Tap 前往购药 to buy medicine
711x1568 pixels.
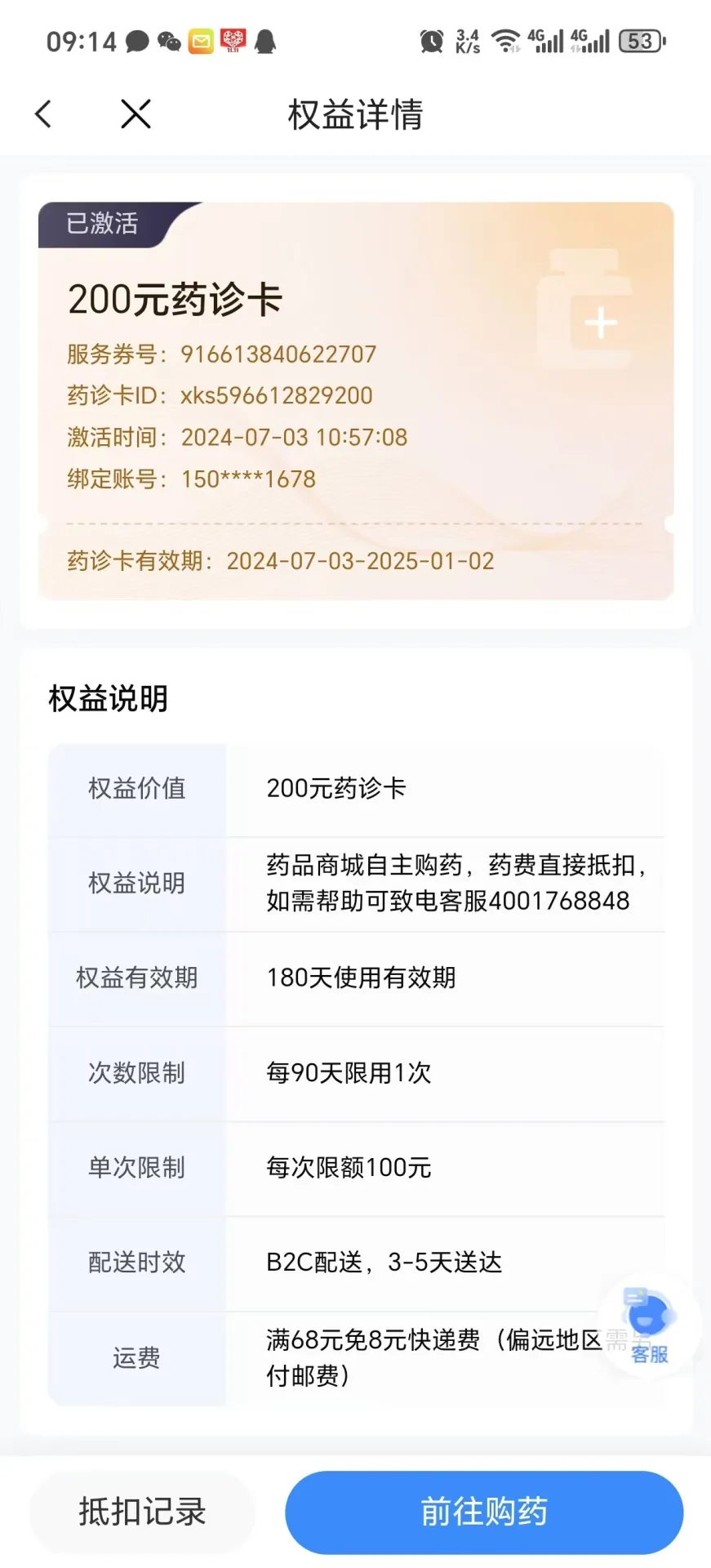[484, 1512]
